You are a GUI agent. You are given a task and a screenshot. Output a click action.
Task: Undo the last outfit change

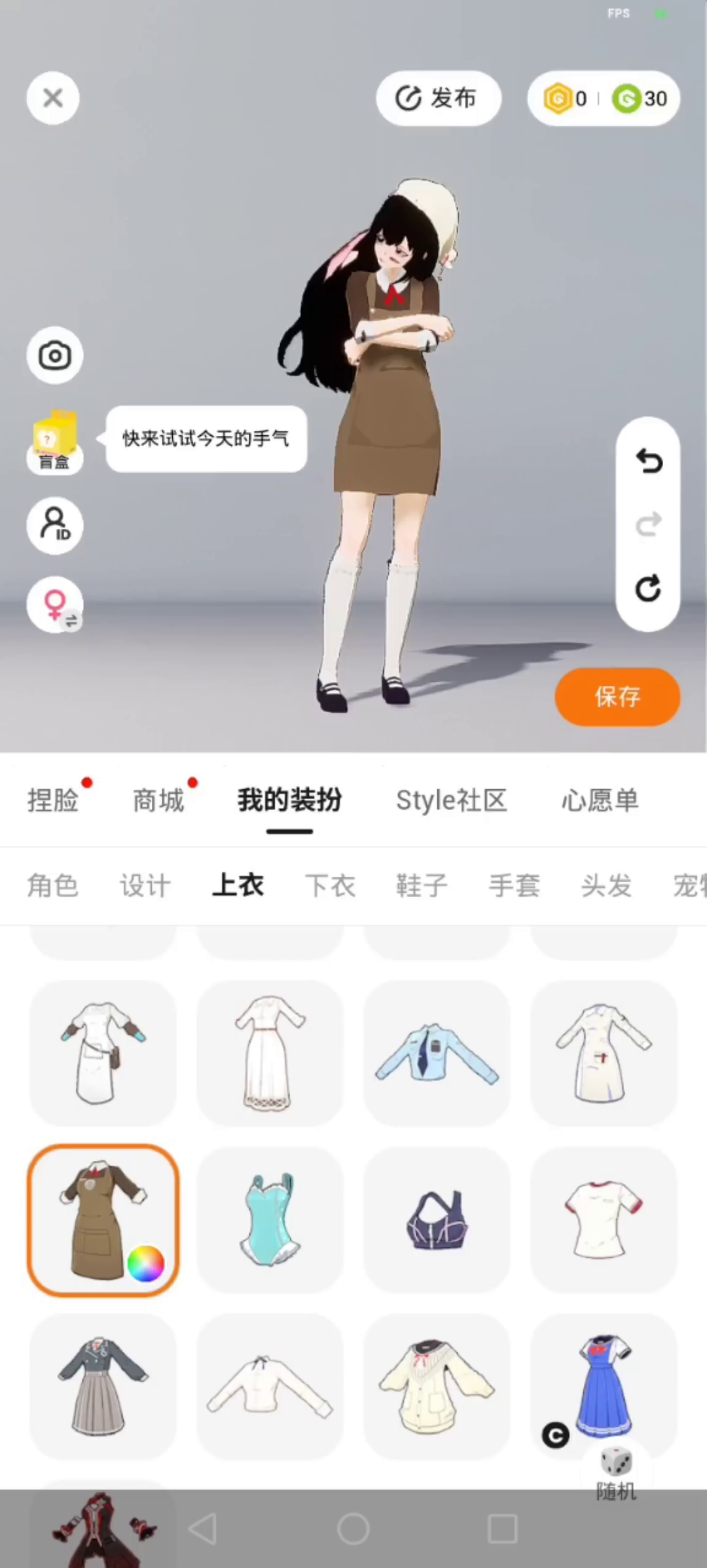click(649, 461)
